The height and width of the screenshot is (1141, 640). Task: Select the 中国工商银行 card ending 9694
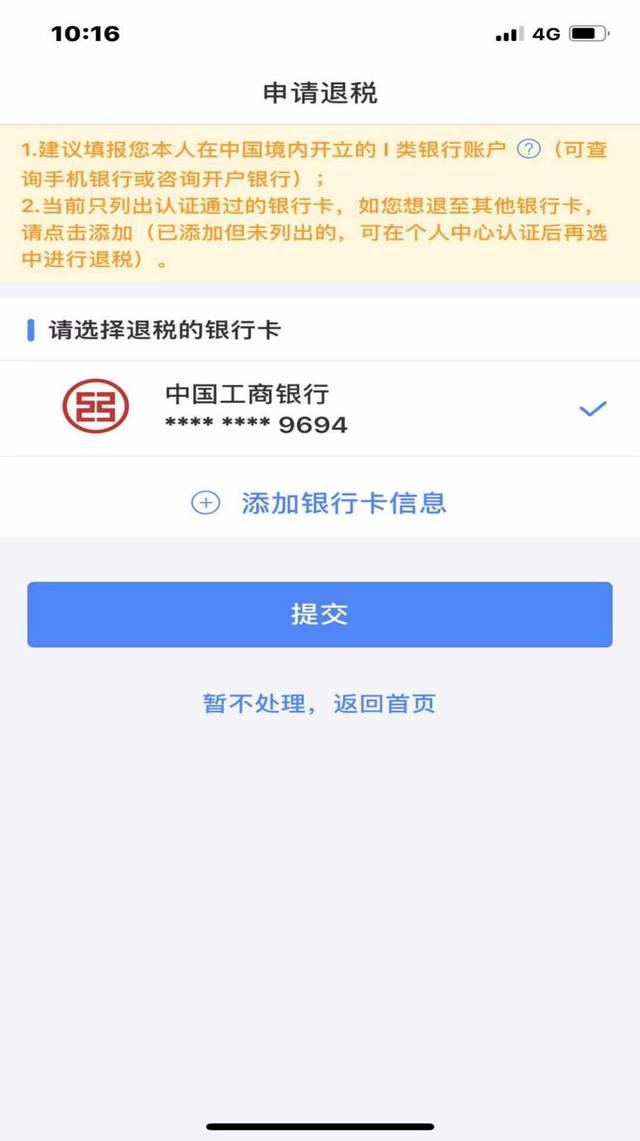click(x=320, y=409)
